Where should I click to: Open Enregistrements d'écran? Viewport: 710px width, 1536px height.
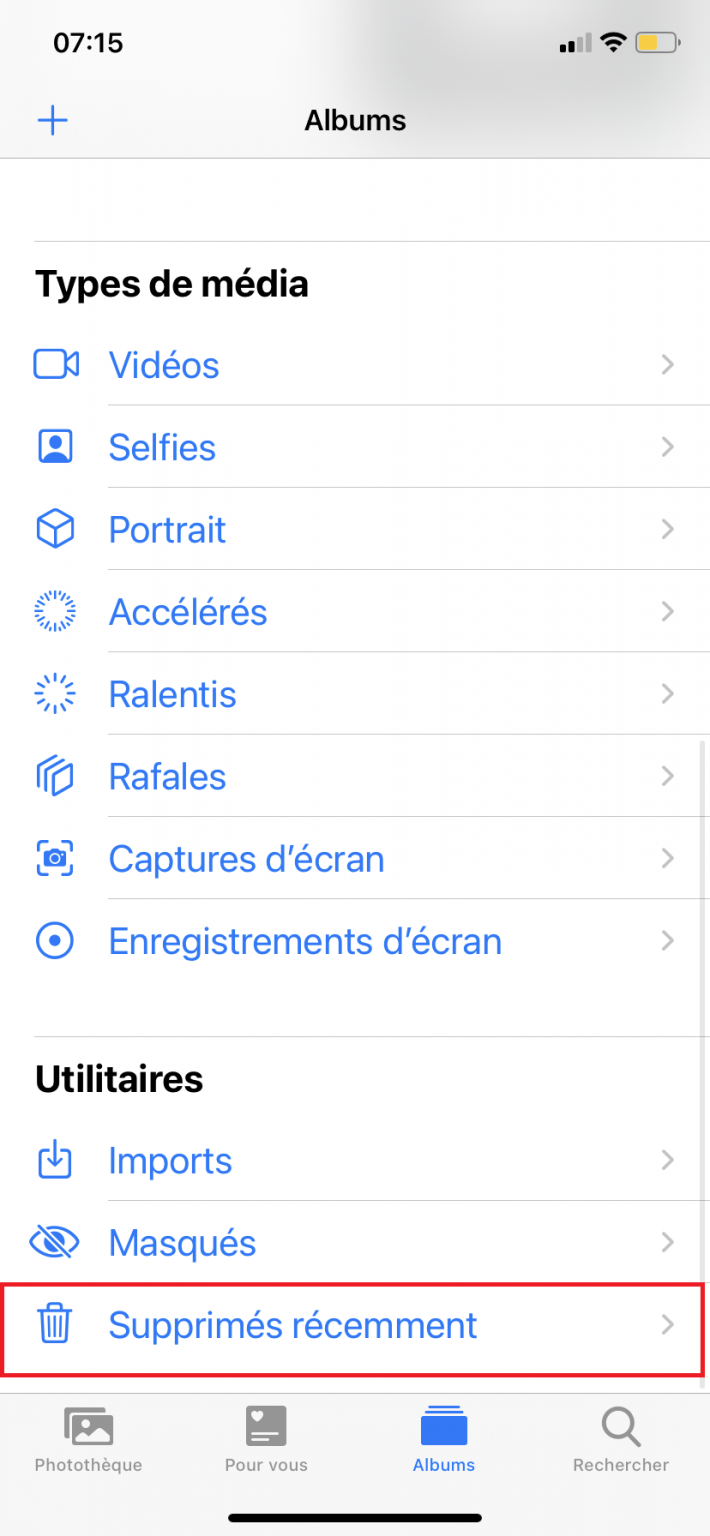tap(305, 941)
